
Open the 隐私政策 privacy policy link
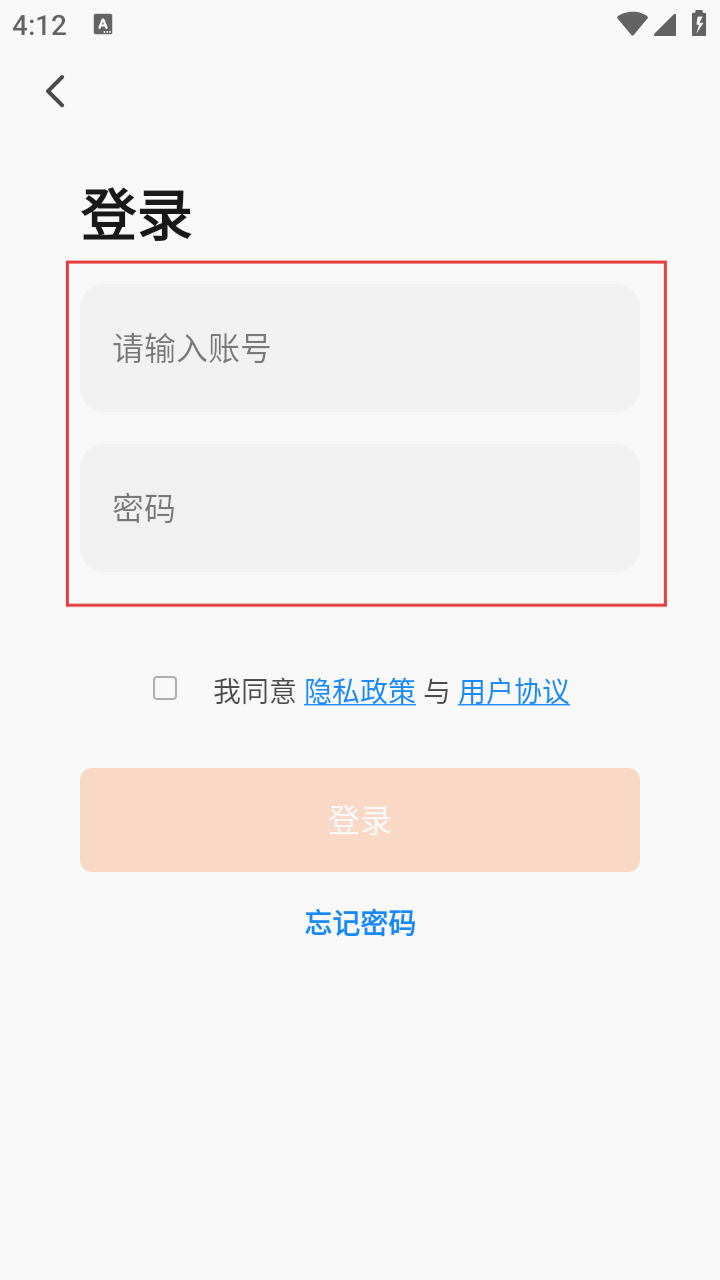pyautogui.click(x=360, y=691)
